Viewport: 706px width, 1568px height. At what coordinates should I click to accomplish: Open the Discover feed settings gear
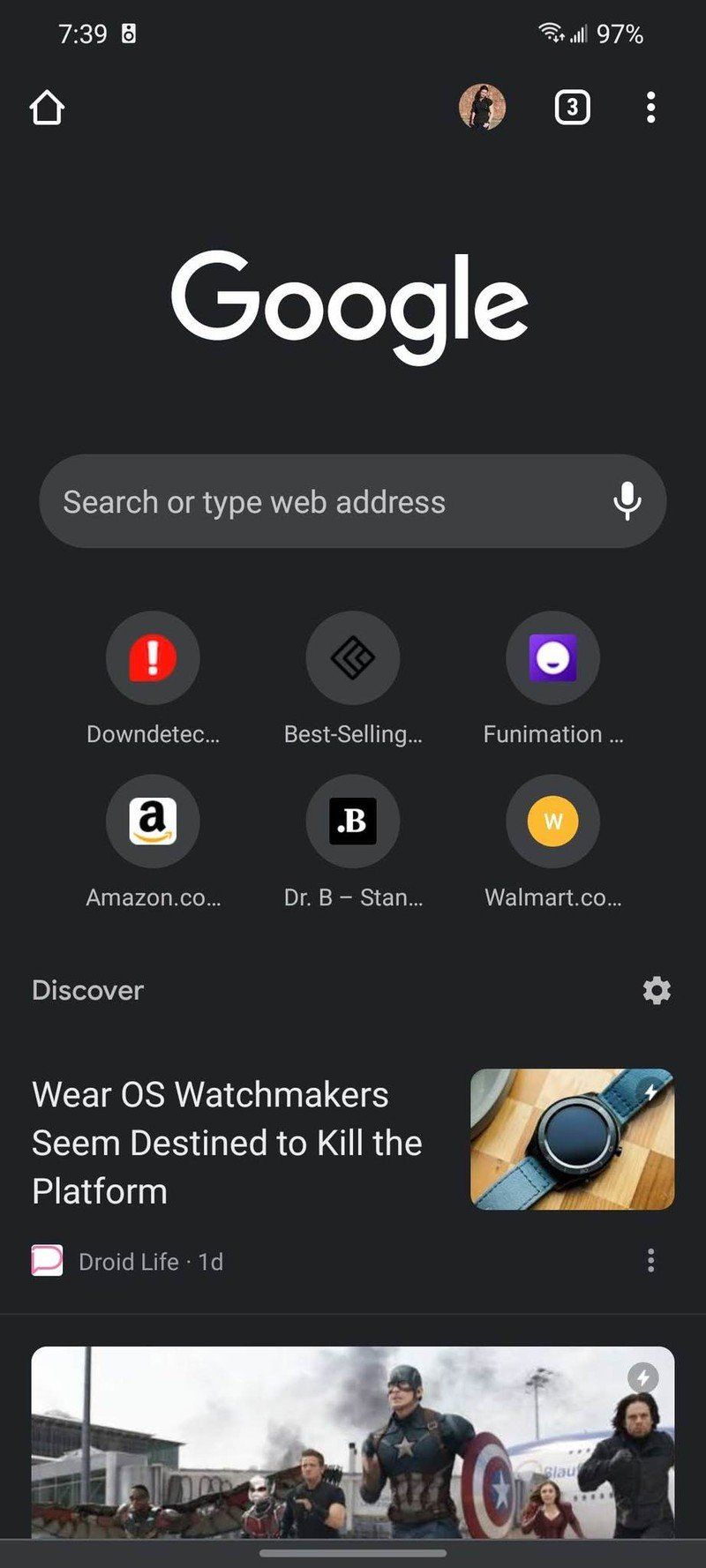pyautogui.click(x=657, y=991)
